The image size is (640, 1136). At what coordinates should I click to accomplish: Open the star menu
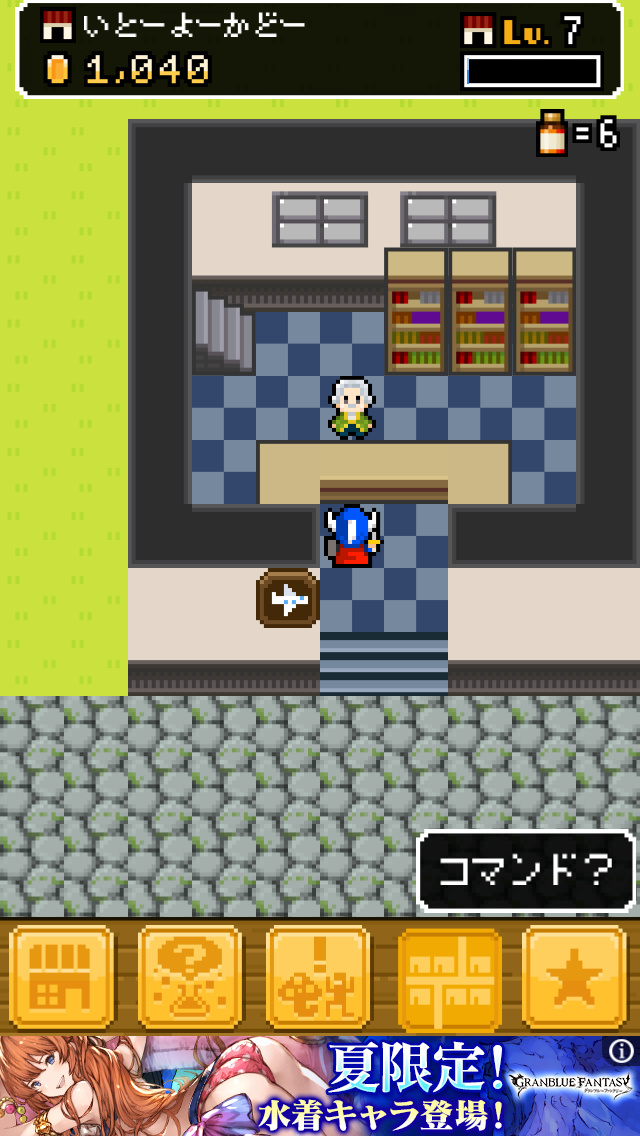click(574, 978)
